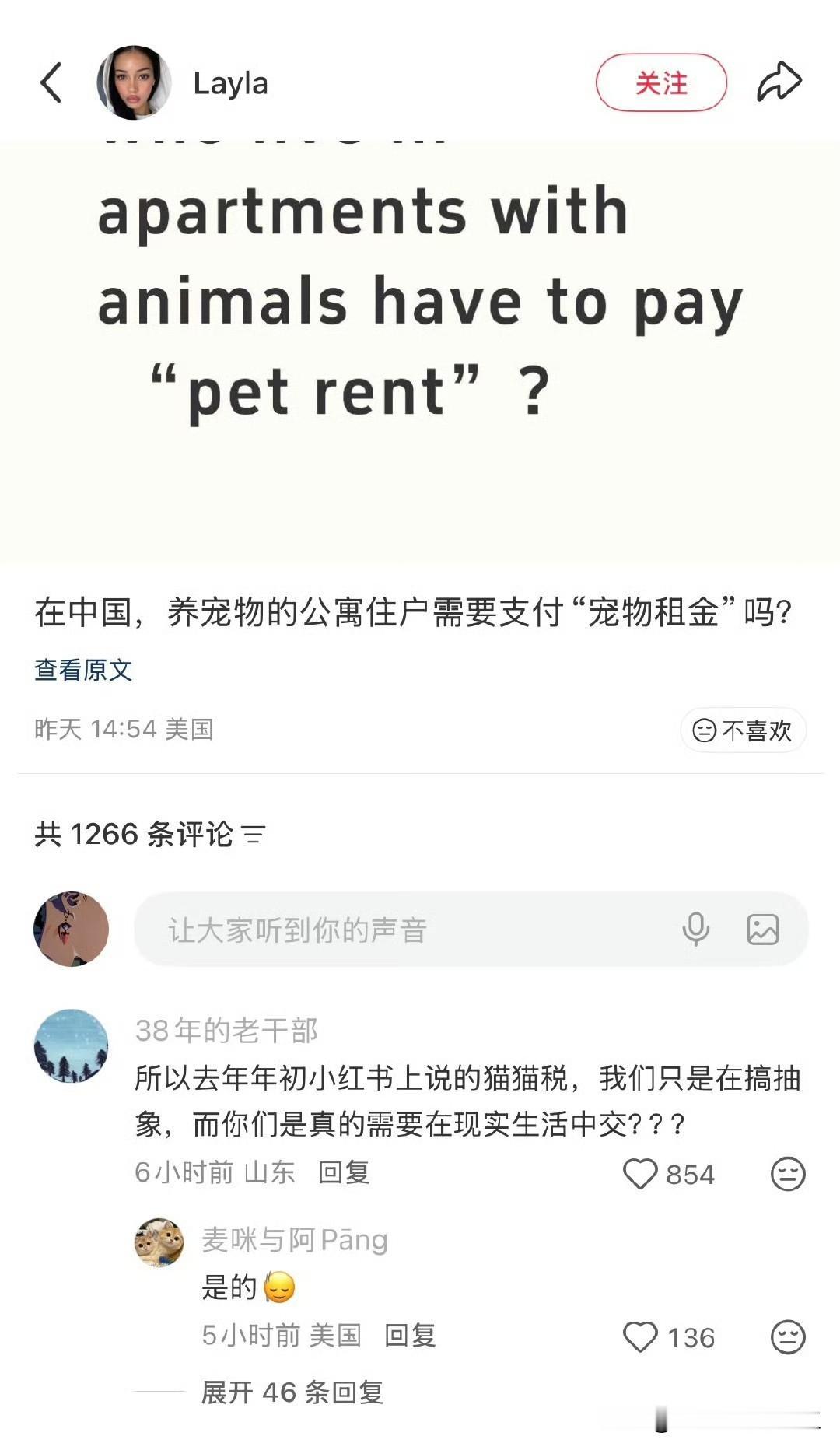Like 38年的老干部's comment heart
840x1450 pixels.
643,1175
